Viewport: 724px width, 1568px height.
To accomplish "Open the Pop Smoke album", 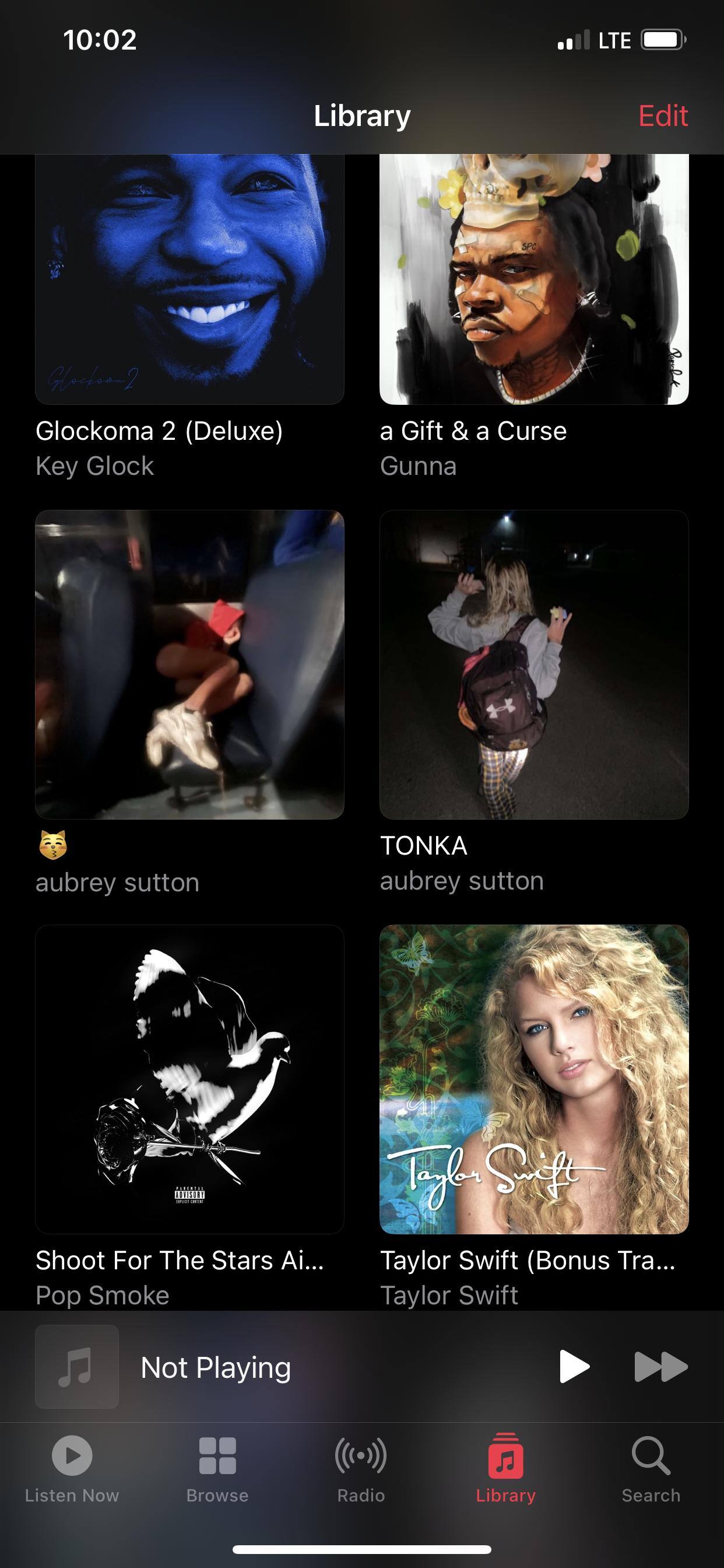I will 189,1079.
